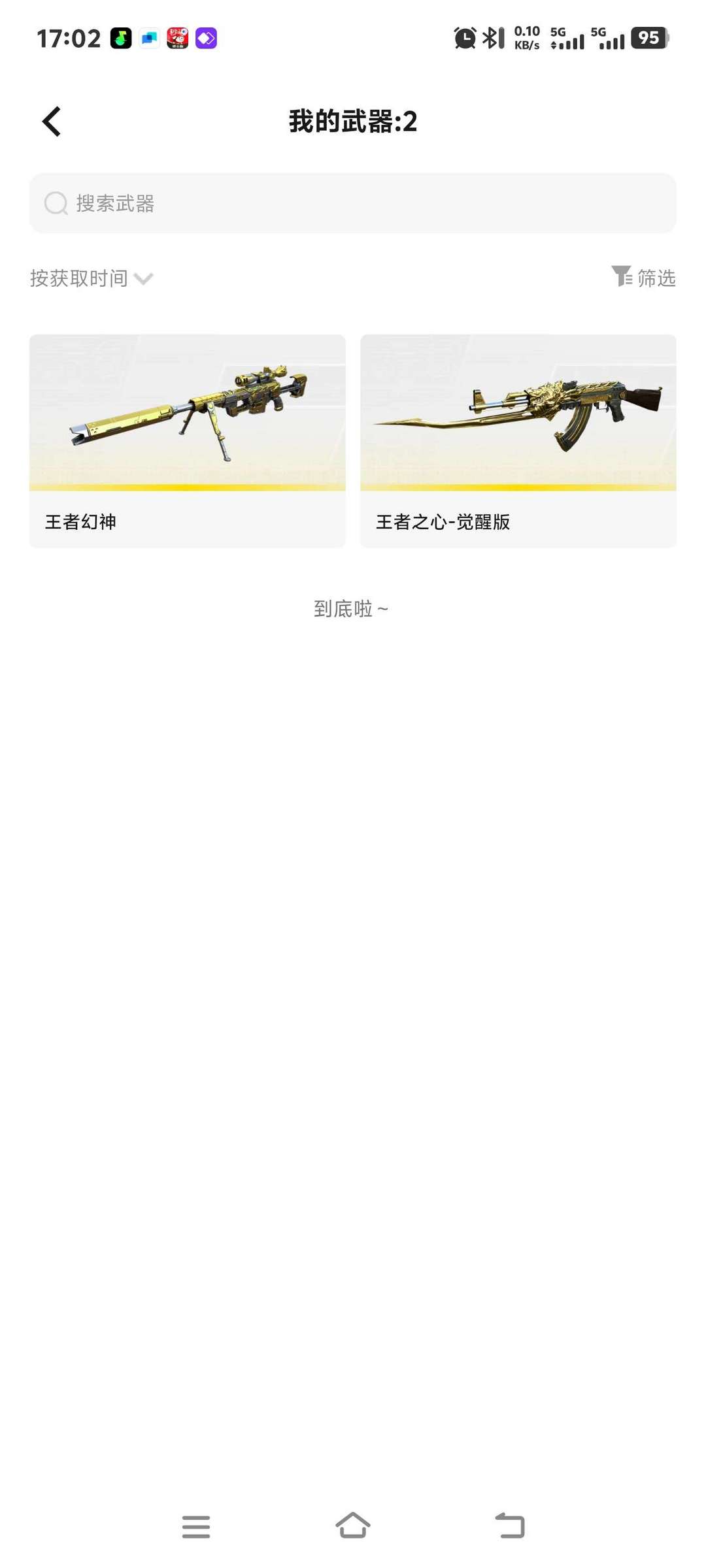Viewport: 706px width, 1568px height.
Task: Open the 筛选 filter options
Action: pyautogui.click(x=644, y=278)
